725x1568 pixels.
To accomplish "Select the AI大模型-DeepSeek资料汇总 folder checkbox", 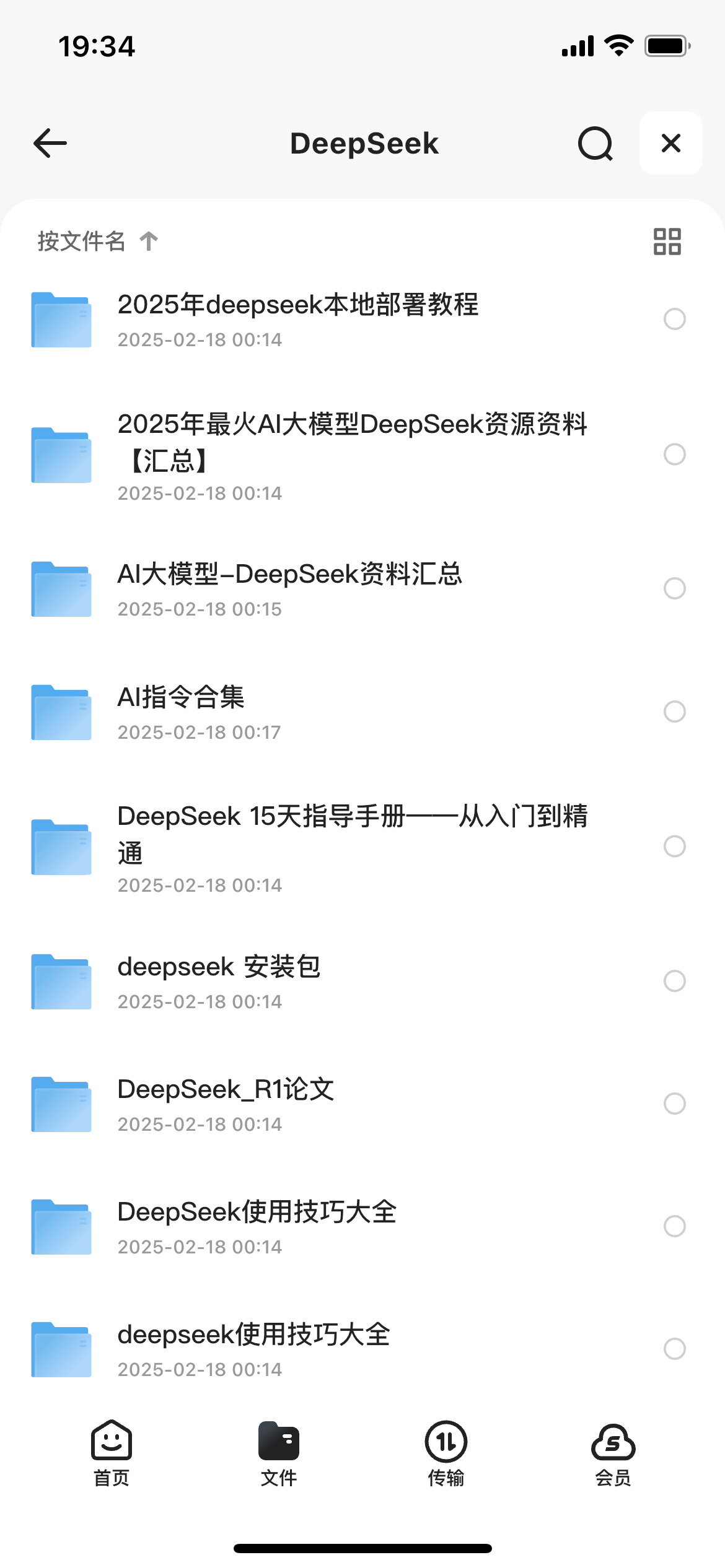I will (x=674, y=588).
